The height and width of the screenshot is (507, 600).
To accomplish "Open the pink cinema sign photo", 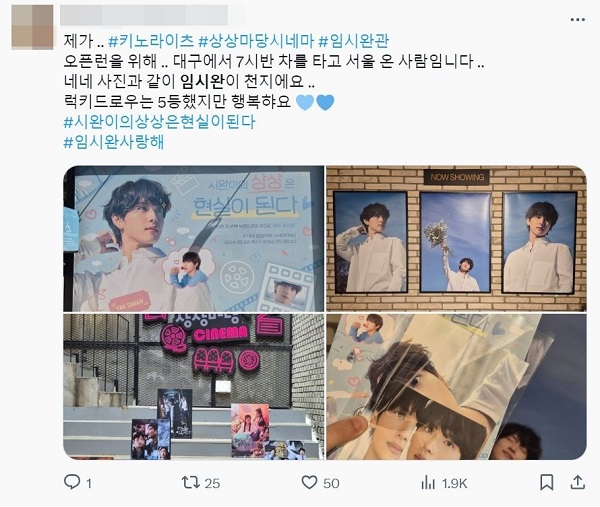I will tap(193, 387).
